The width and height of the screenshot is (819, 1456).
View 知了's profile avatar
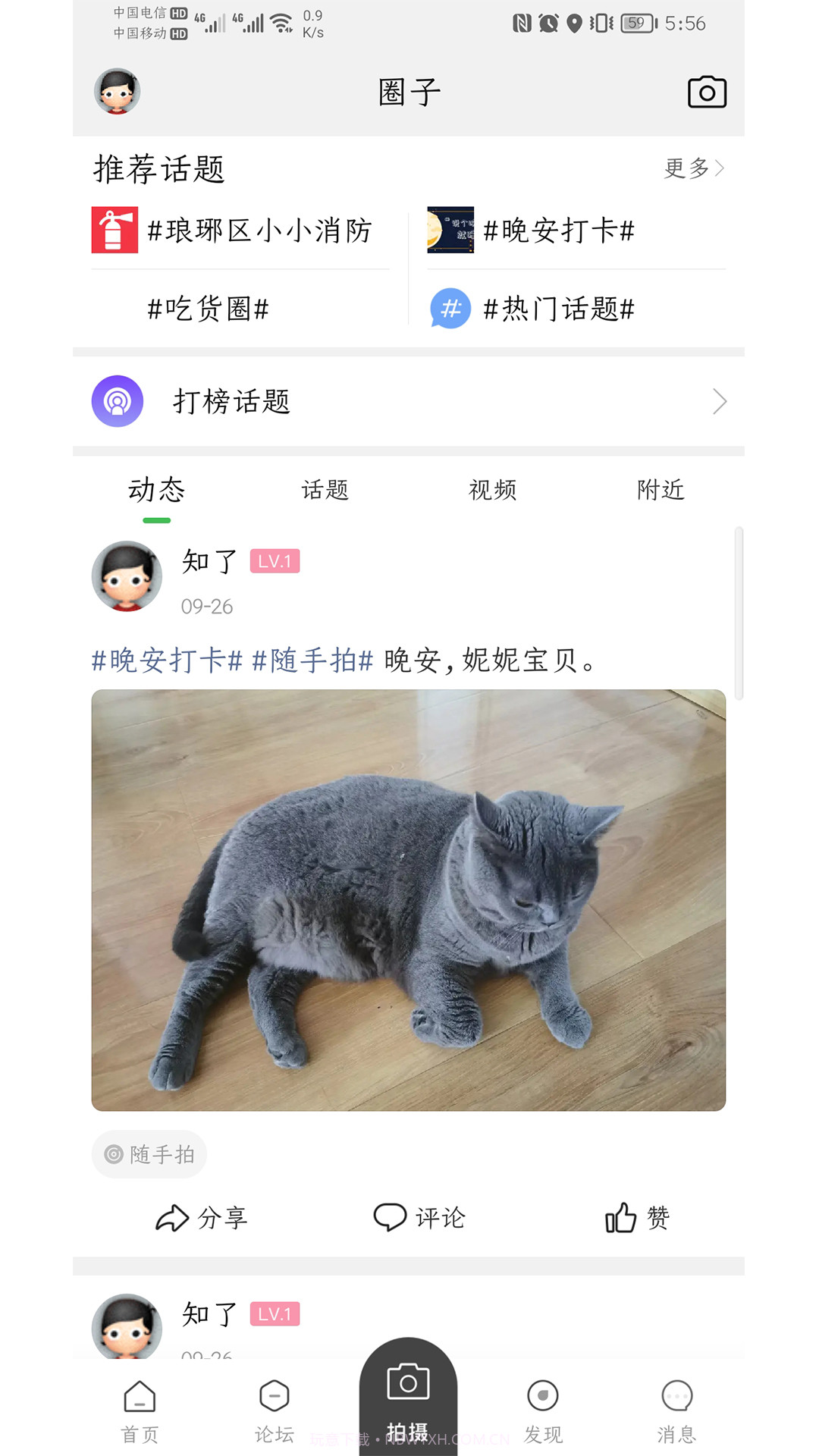pyautogui.click(x=127, y=576)
